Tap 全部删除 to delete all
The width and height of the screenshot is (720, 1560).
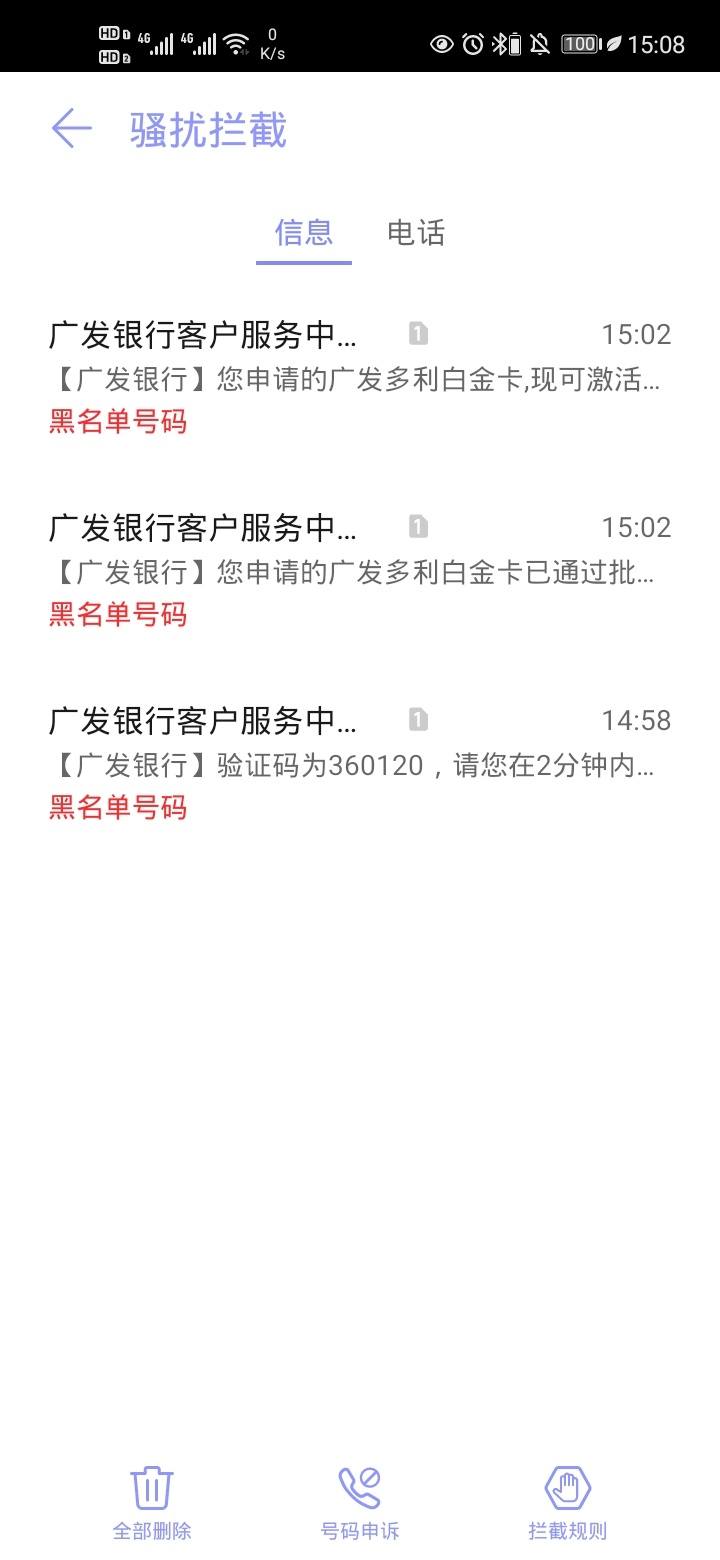tap(152, 1503)
